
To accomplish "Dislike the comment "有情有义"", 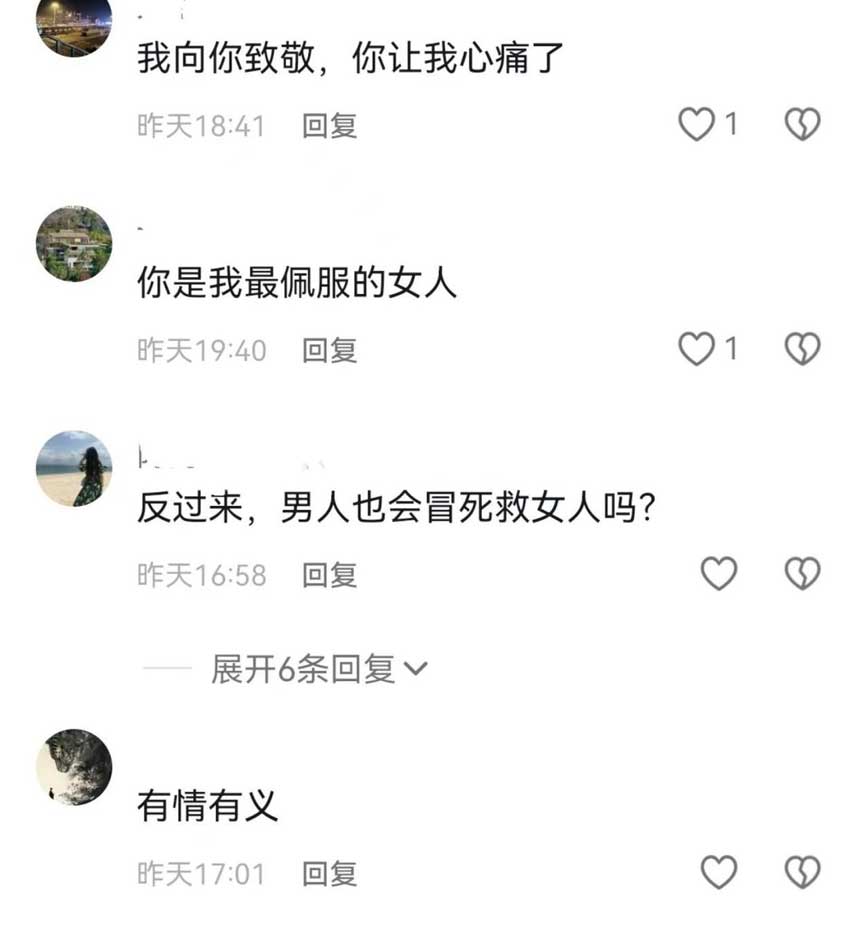I will click(x=802, y=873).
